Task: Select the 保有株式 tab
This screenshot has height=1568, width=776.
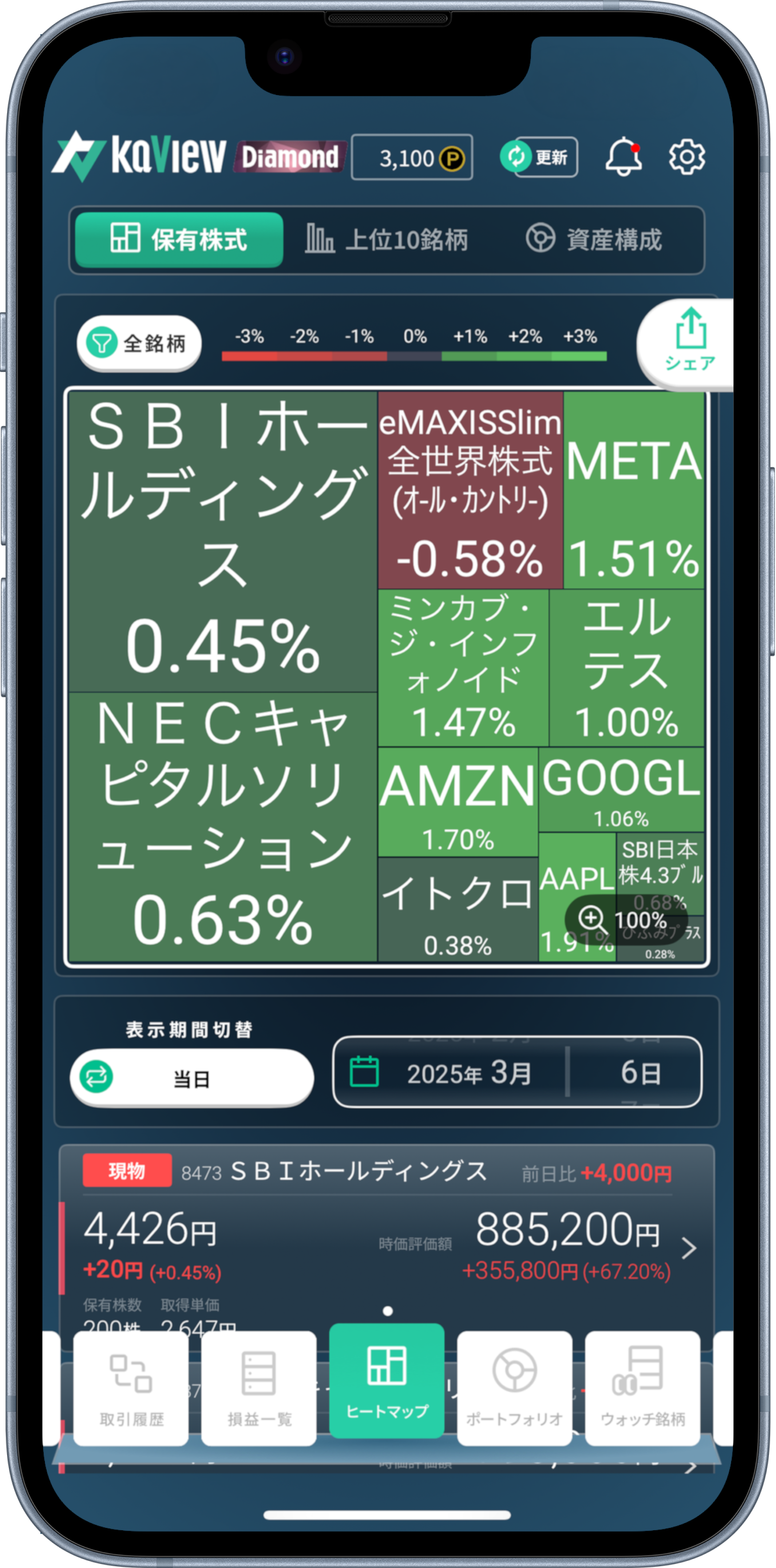Action: tap(179, 239)
